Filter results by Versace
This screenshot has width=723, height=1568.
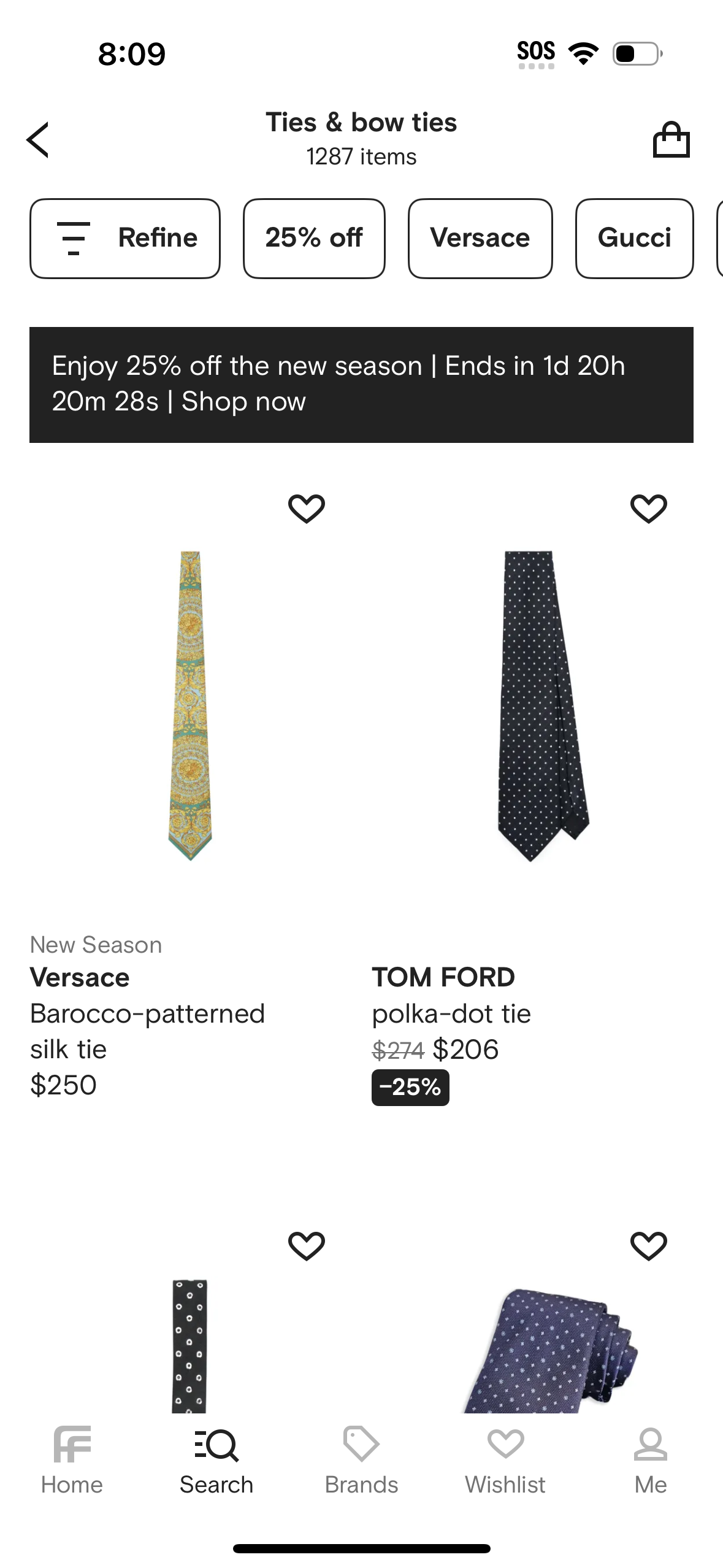pos(480,238)
